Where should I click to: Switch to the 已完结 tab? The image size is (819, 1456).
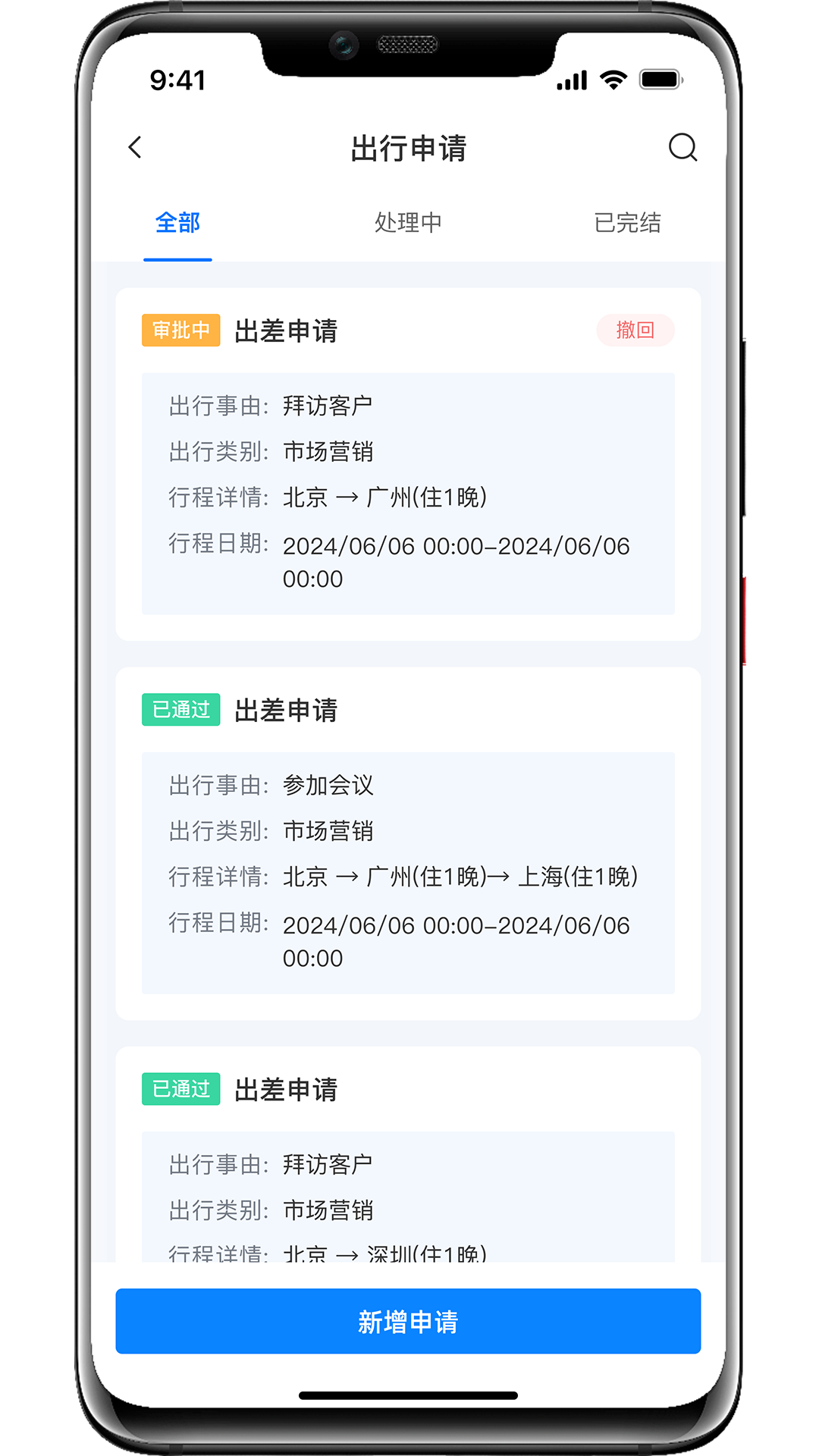tap(627, 223)
